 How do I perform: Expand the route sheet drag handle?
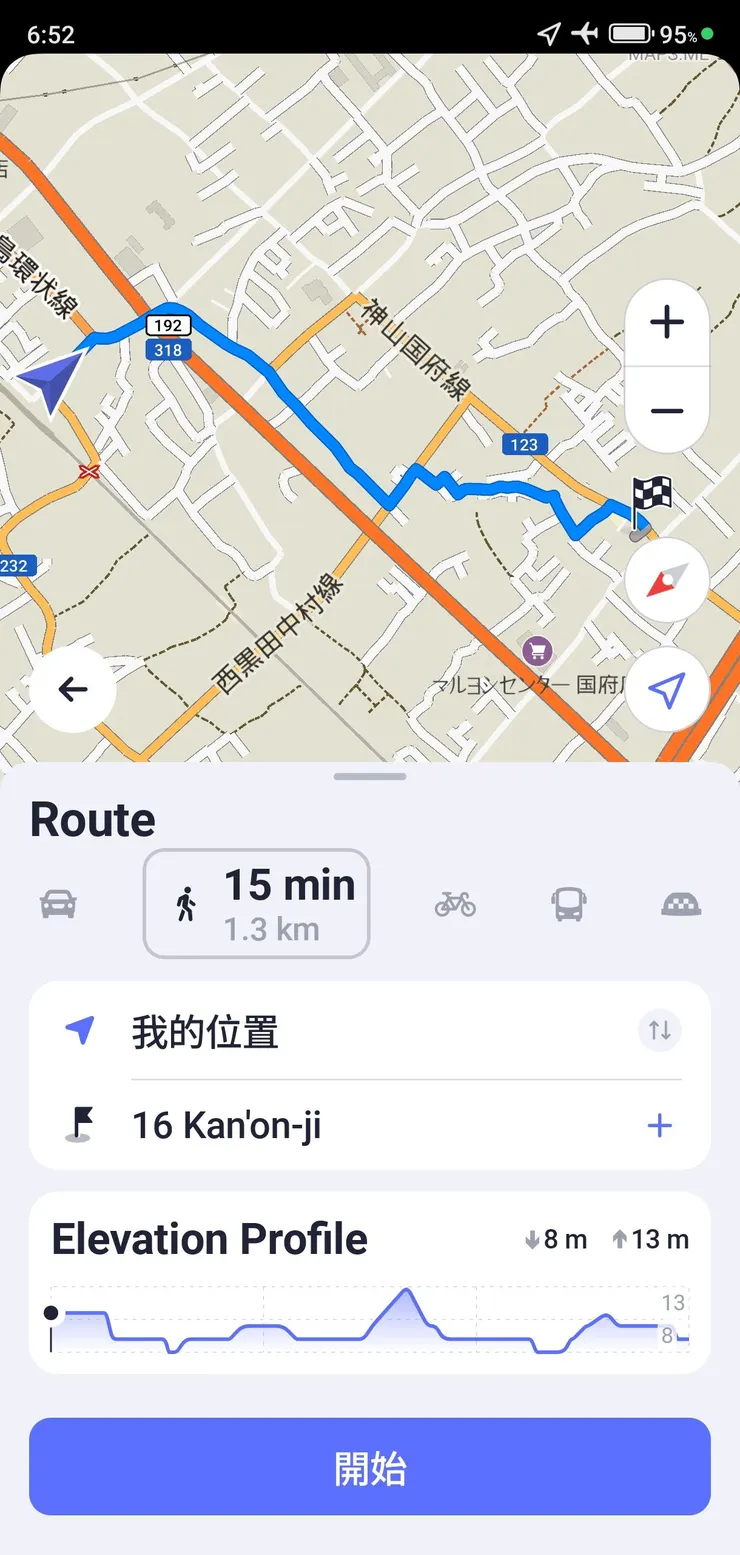click(370, 776)
